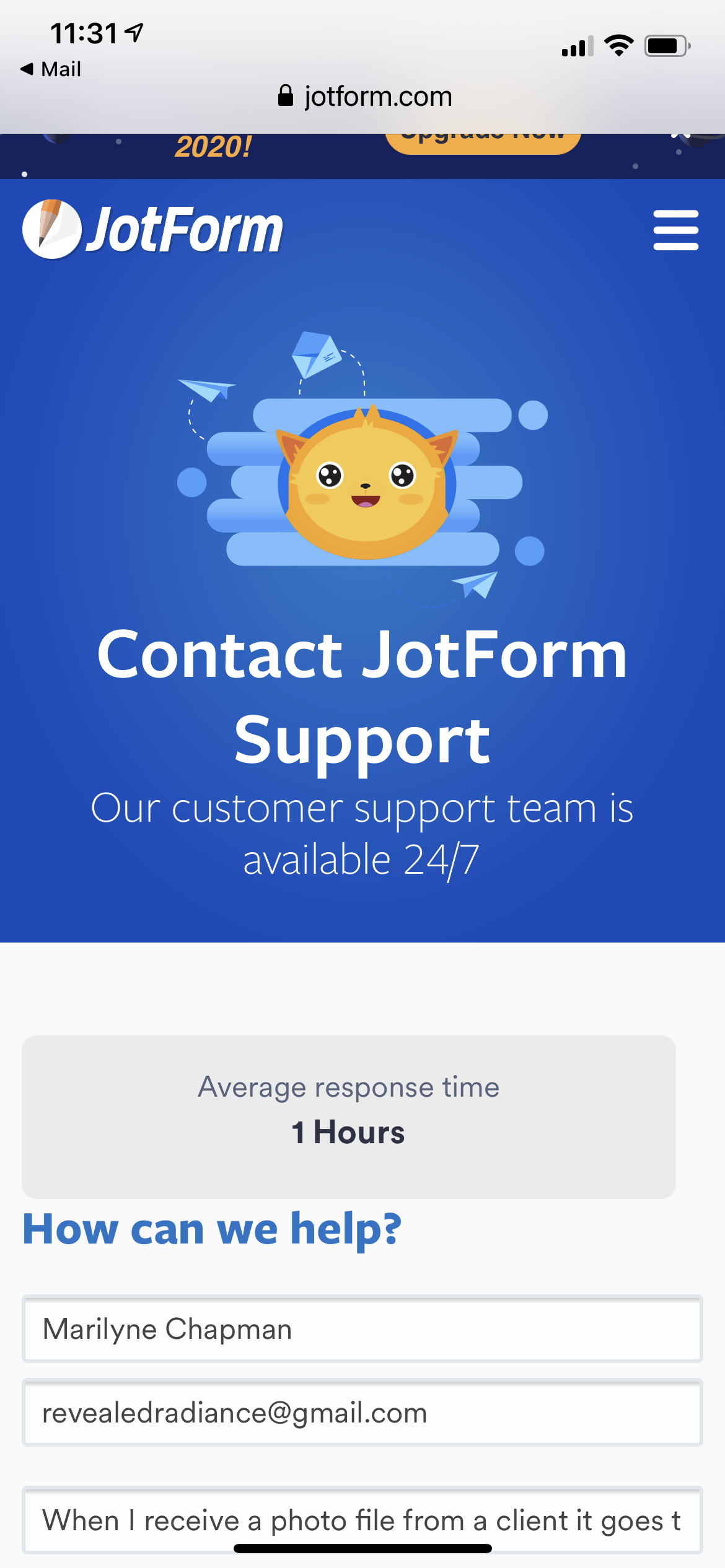Image resolution: width=725 pixels, height=1568 pixels.
Task: Tap the Upgrade Now banner button
Action: point(483,141)
